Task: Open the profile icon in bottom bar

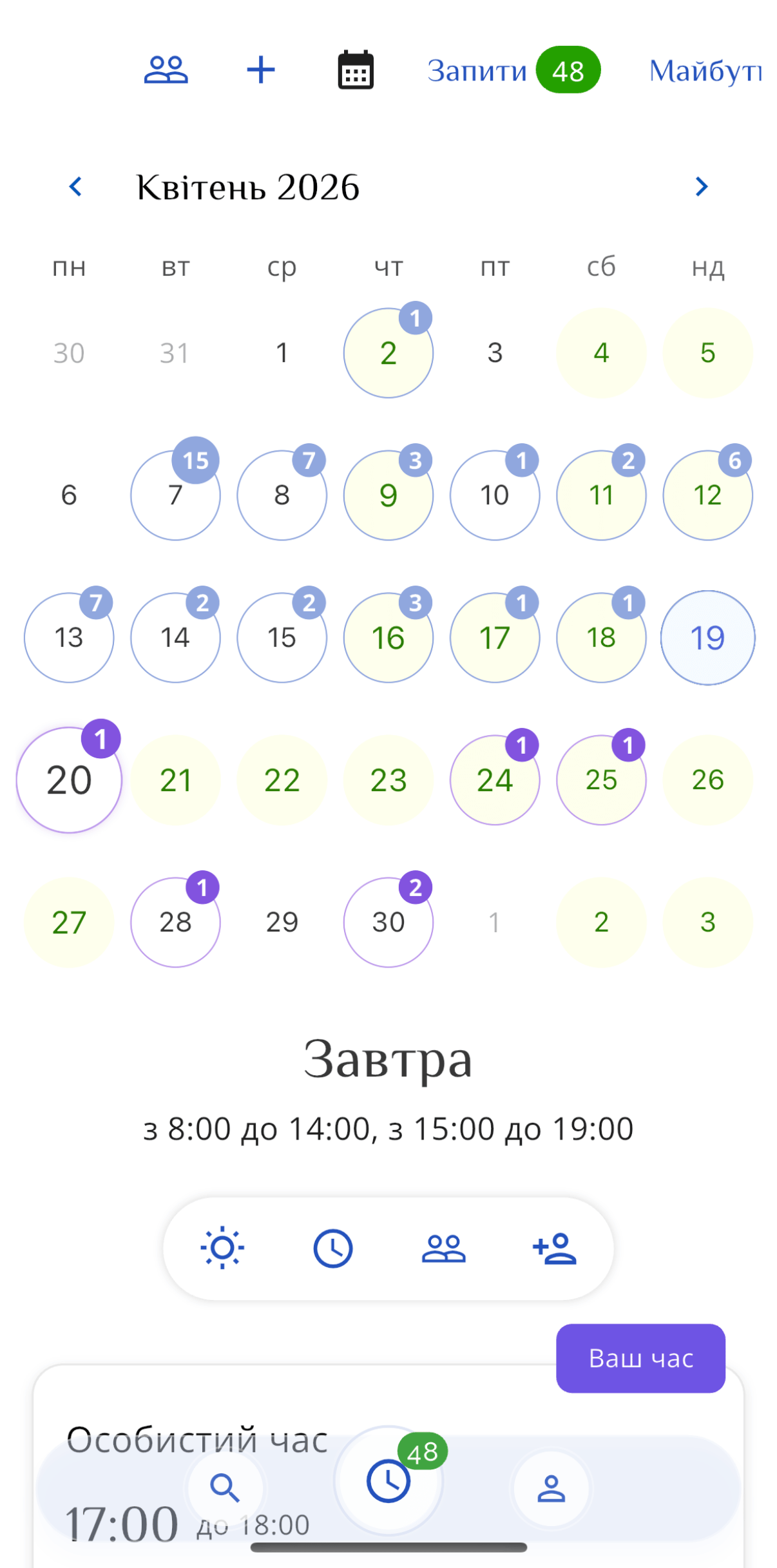Action: click(x=551, y=1488)
